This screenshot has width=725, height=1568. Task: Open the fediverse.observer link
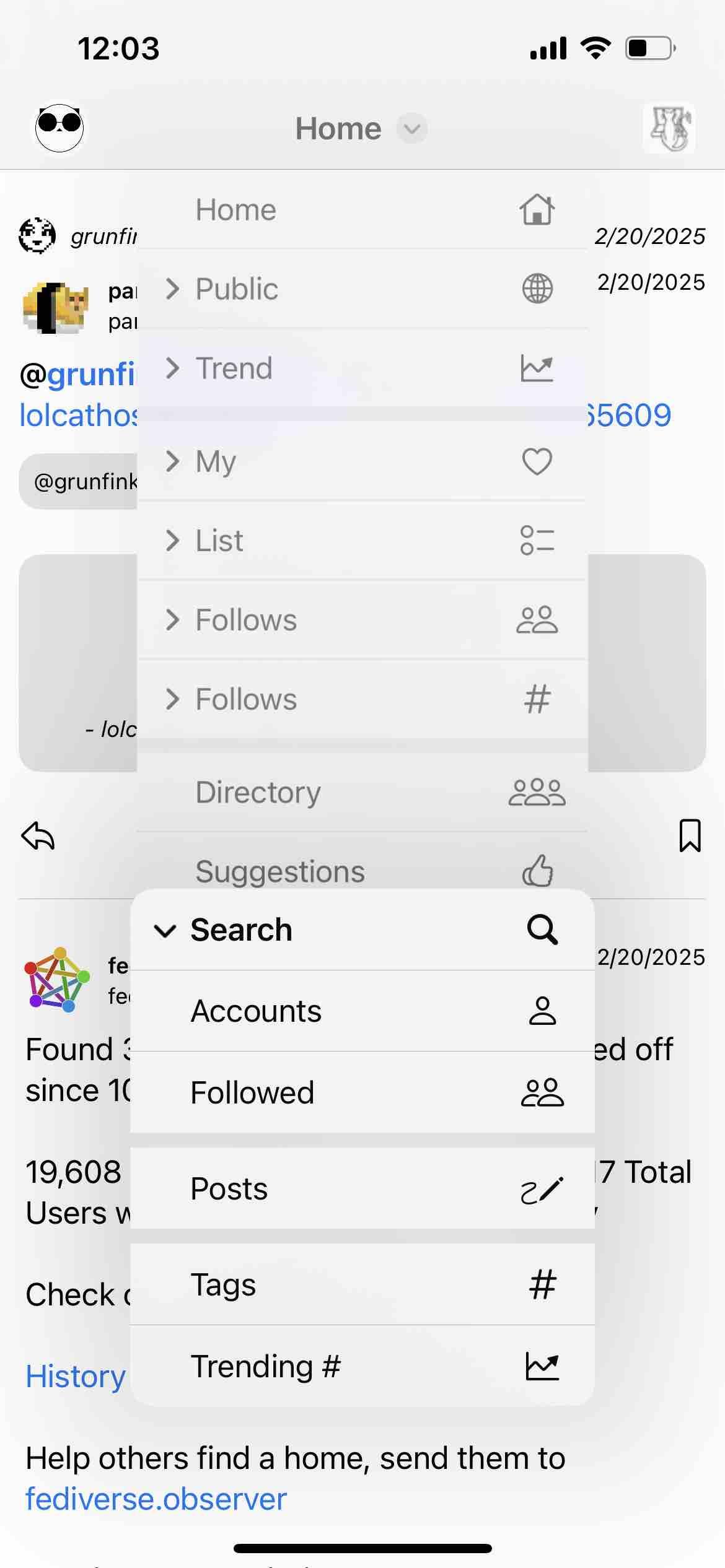click(156, 1499)
